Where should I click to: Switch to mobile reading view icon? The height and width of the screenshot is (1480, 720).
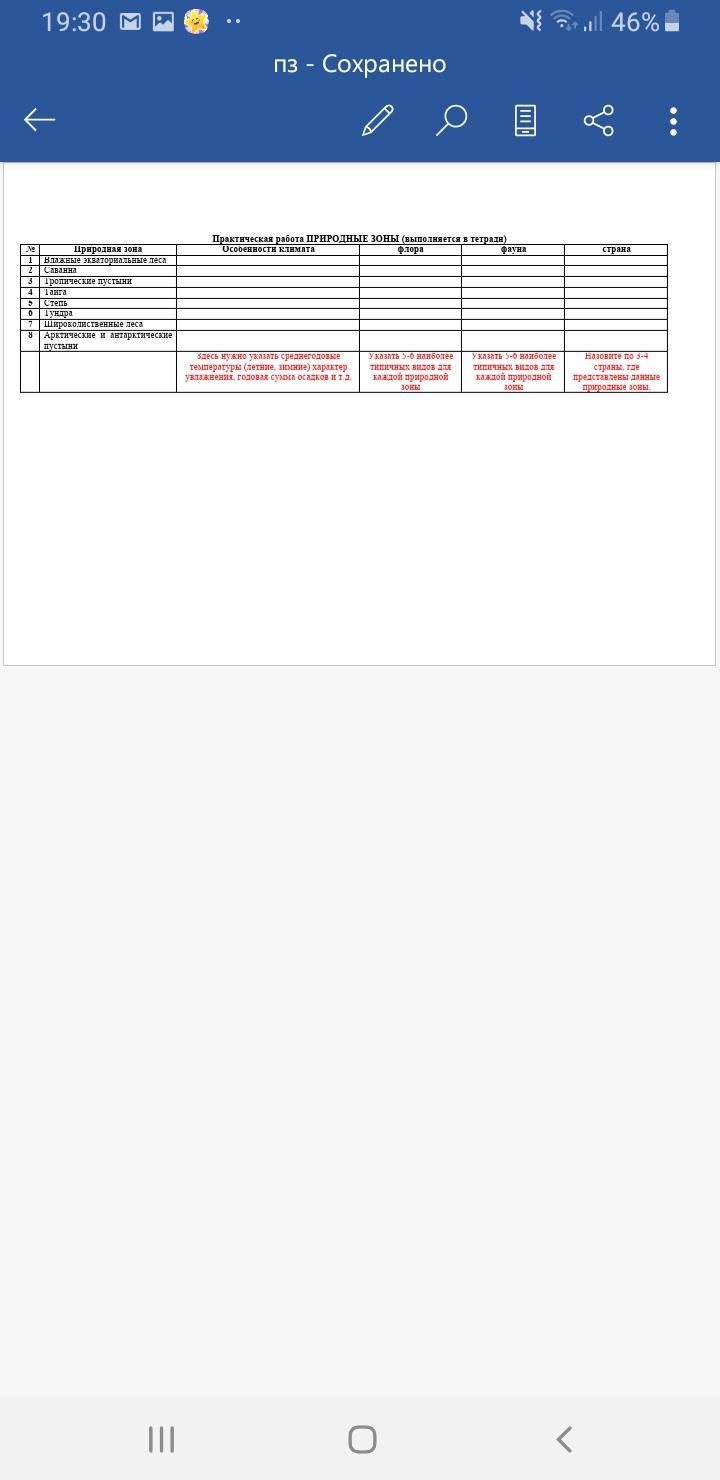(525, 120)
